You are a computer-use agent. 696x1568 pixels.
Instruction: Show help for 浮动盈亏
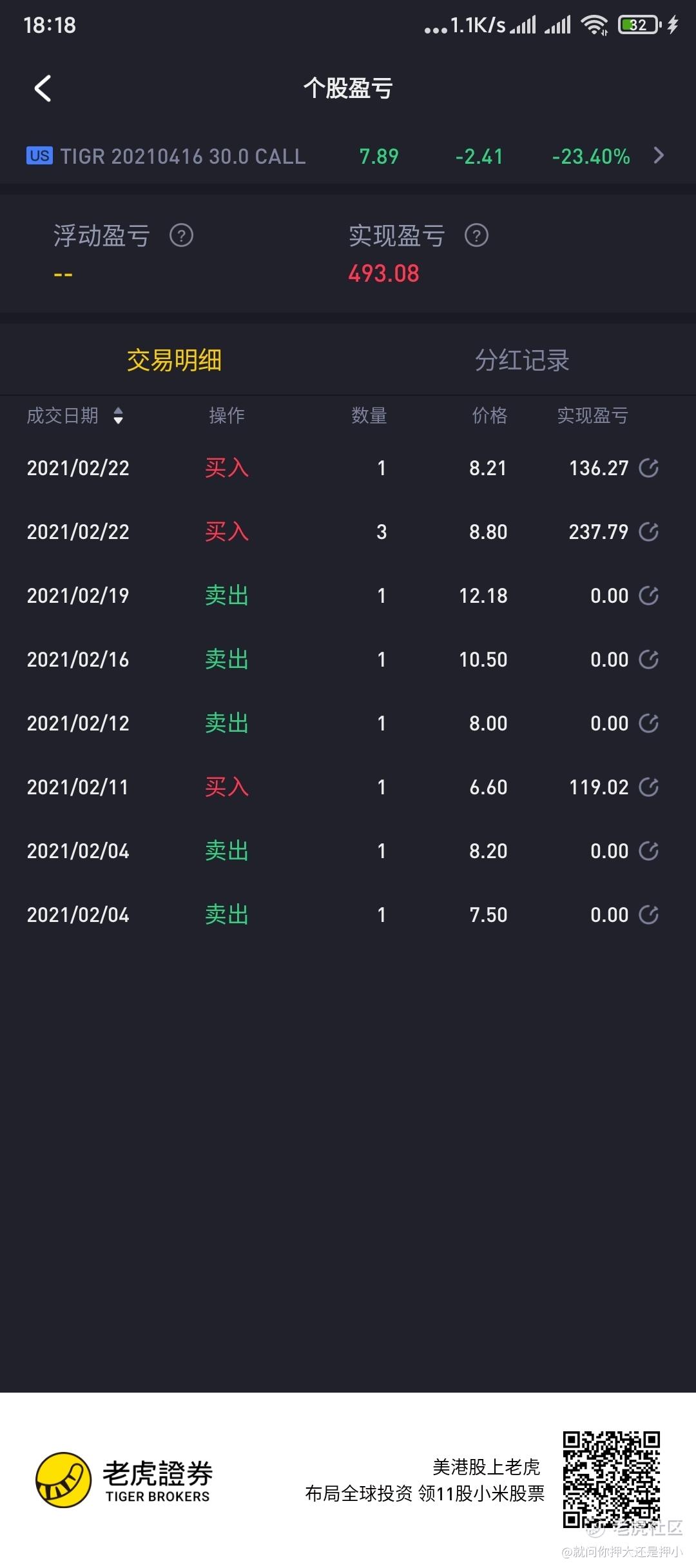181,235
